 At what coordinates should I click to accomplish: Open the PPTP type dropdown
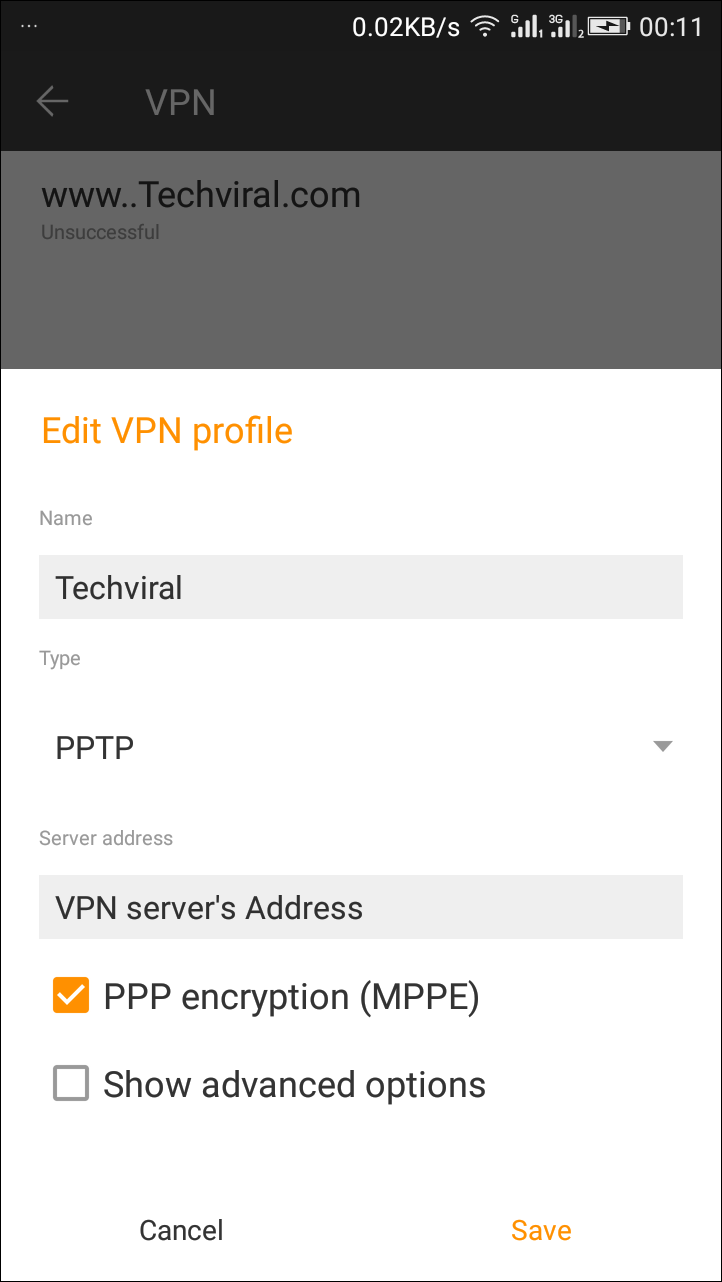click(x=360, y=747)
